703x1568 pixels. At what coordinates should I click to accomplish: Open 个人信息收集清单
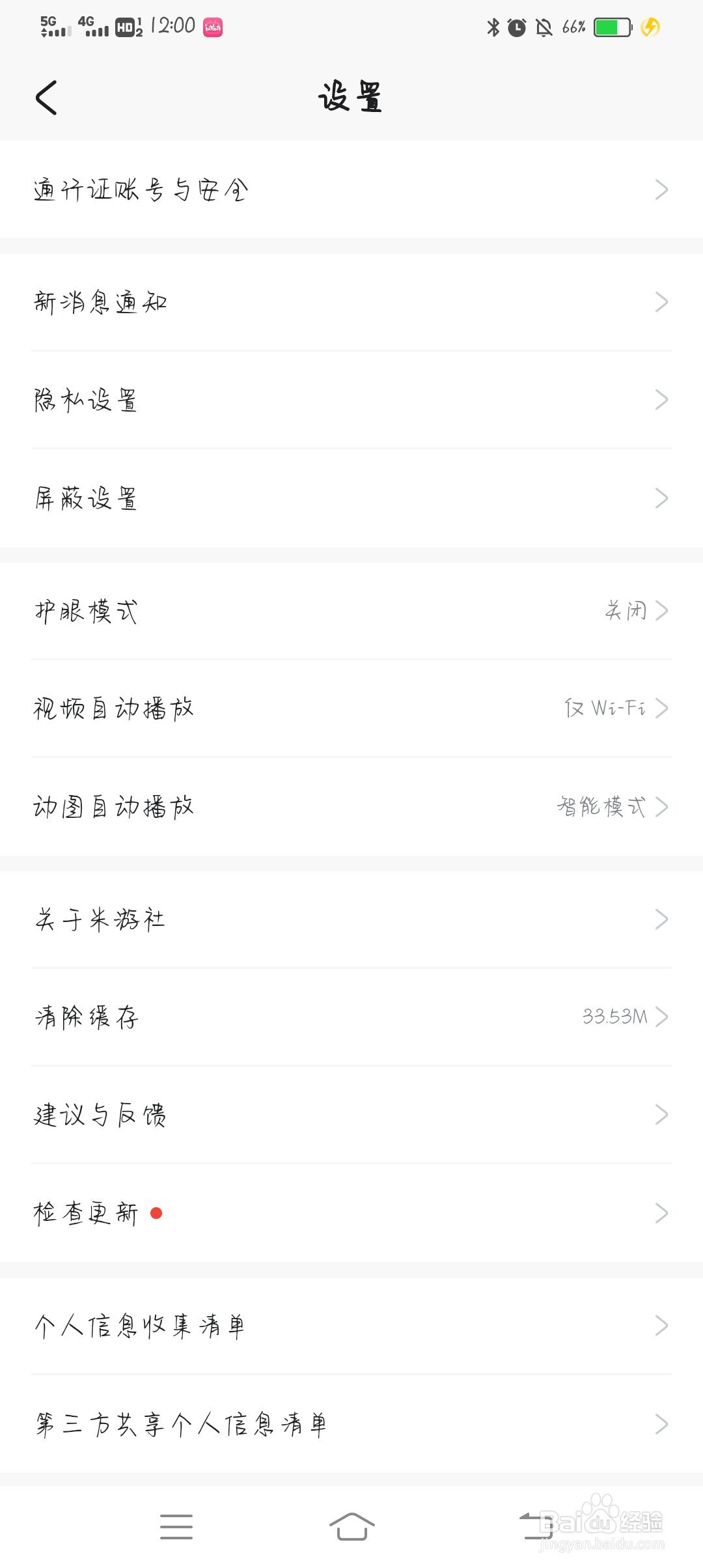tap(351, 1326)
